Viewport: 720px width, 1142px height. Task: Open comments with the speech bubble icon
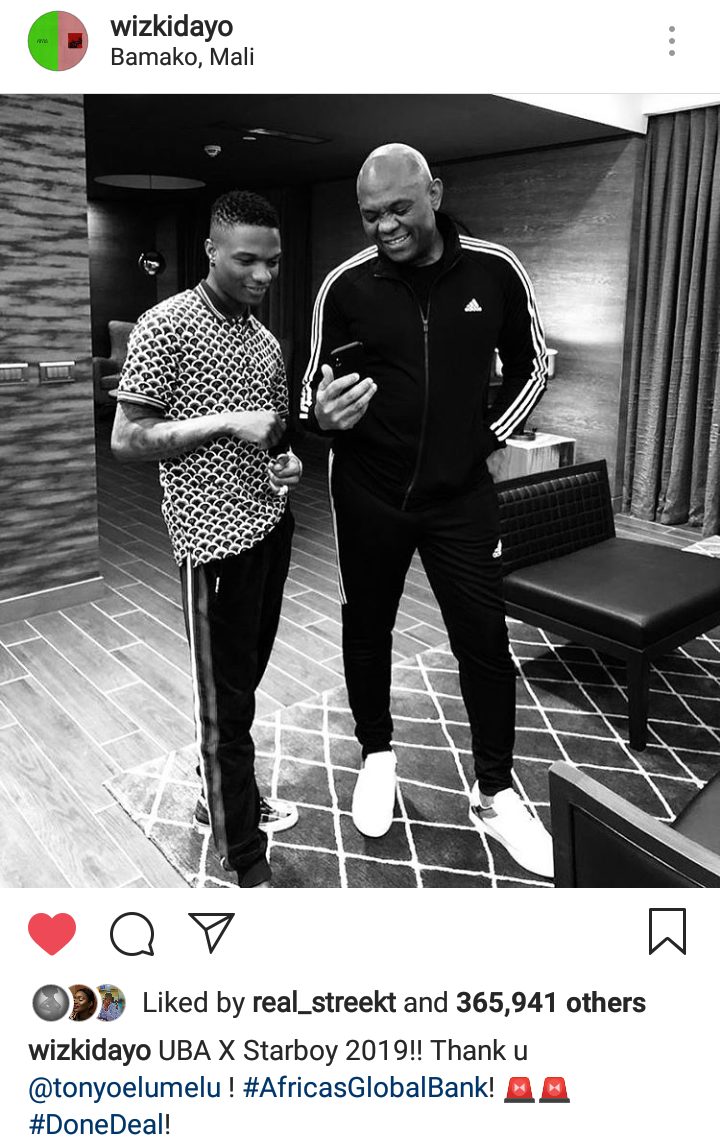132,934
